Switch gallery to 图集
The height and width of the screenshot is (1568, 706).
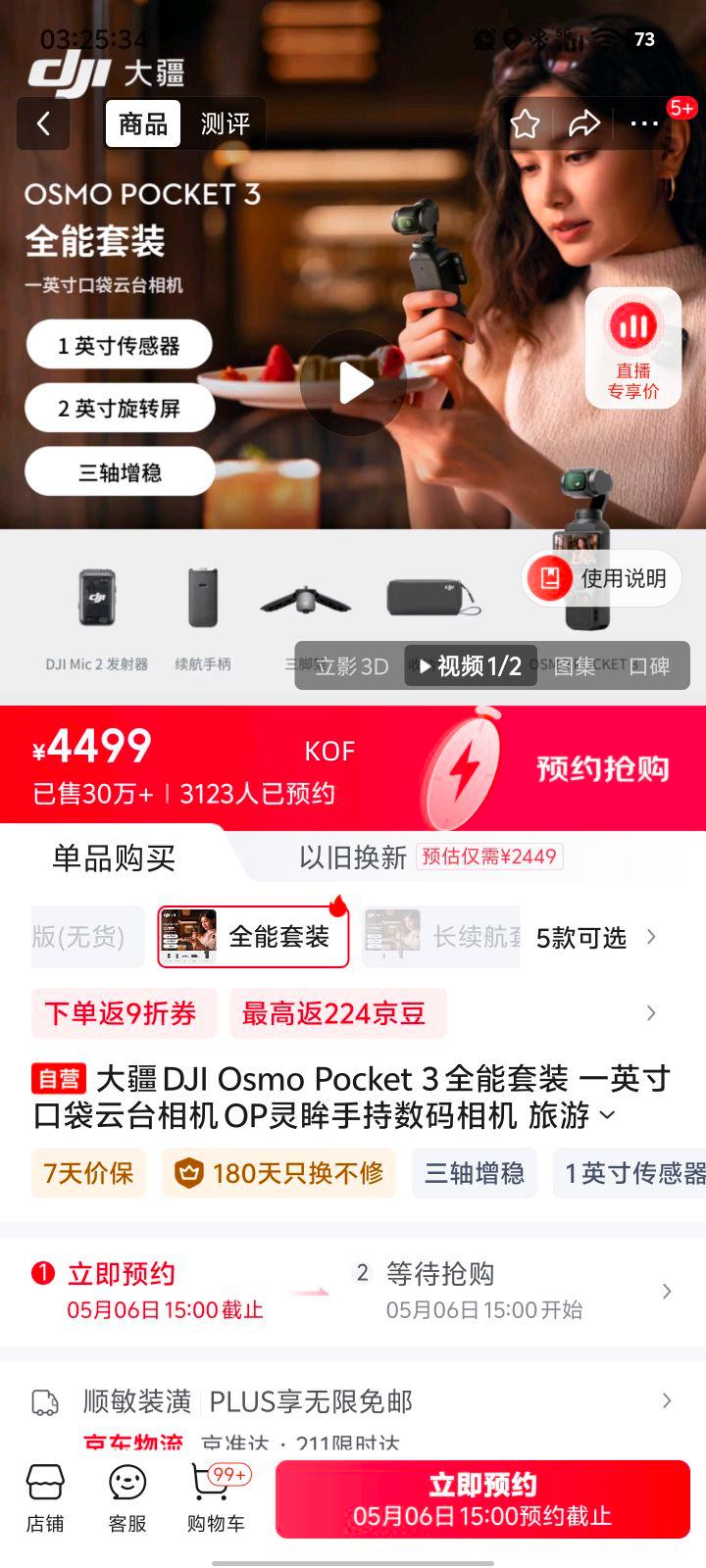575,666
